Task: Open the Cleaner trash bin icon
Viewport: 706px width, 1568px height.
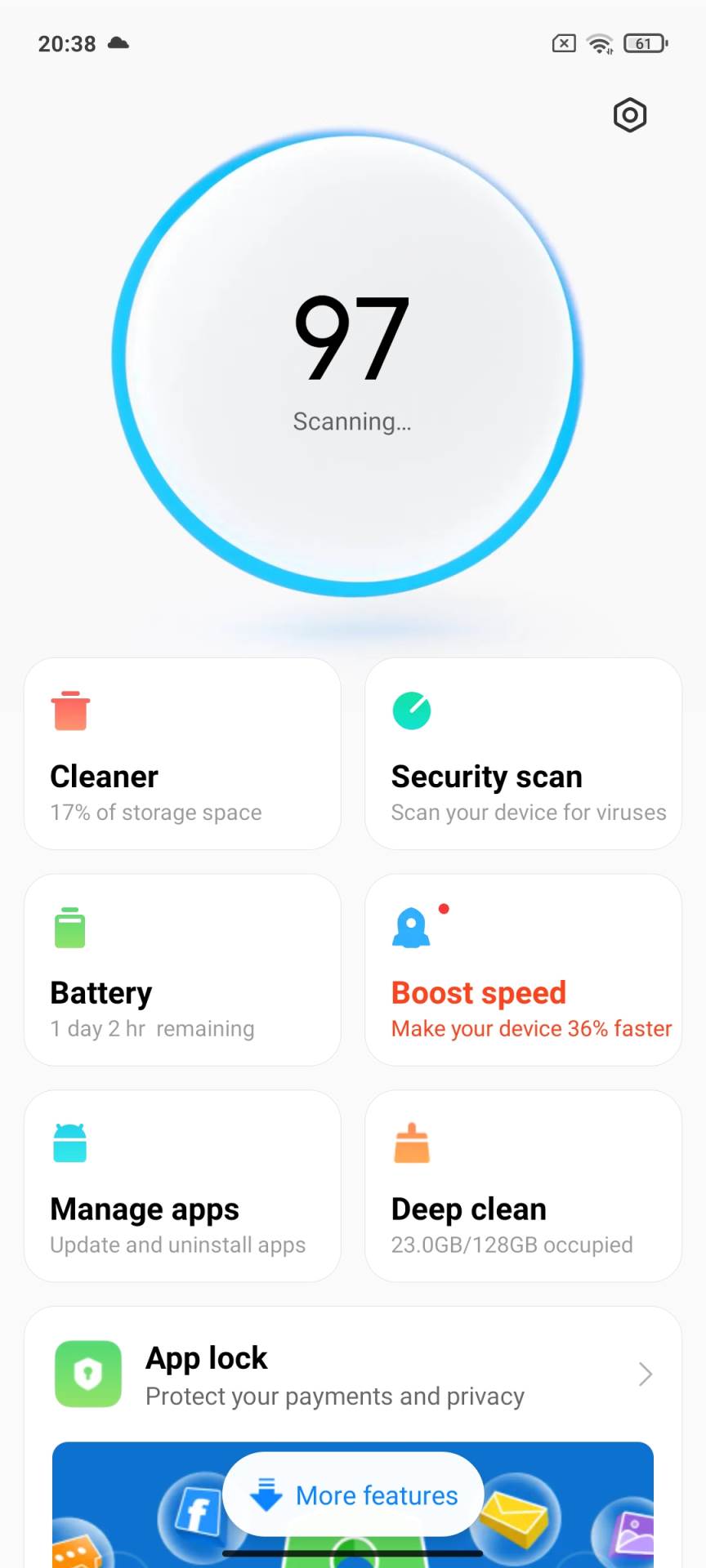Action: pos(71,710)
